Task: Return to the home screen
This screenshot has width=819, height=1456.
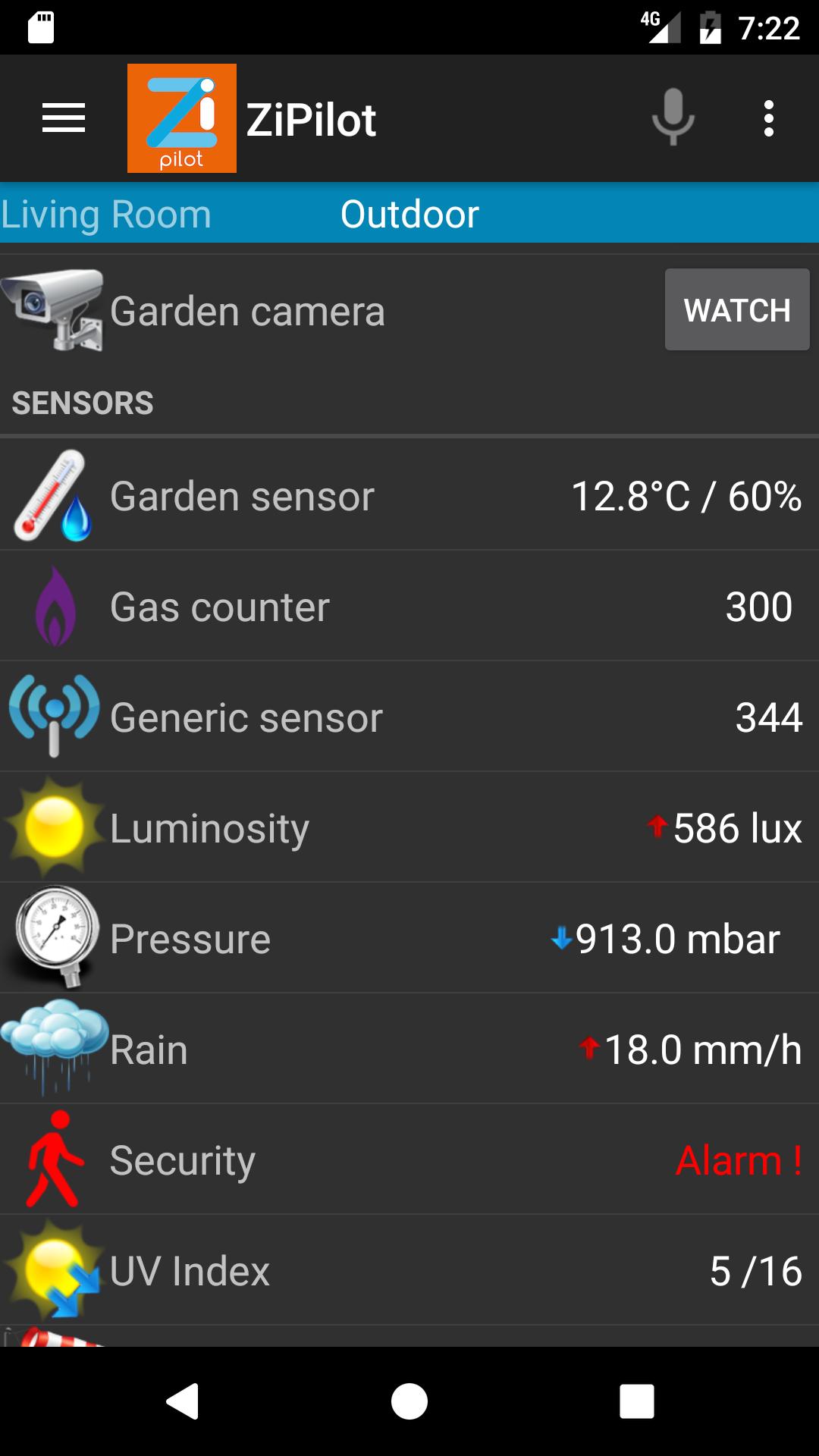Action: click(x=409, y=1401)
